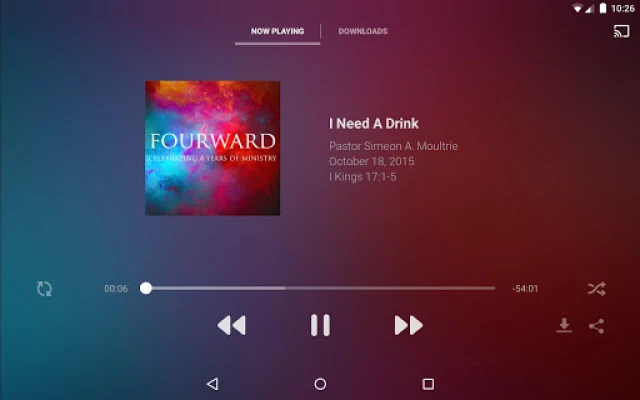Switch to the Downloads tab
640x400 pixels.
362,31
